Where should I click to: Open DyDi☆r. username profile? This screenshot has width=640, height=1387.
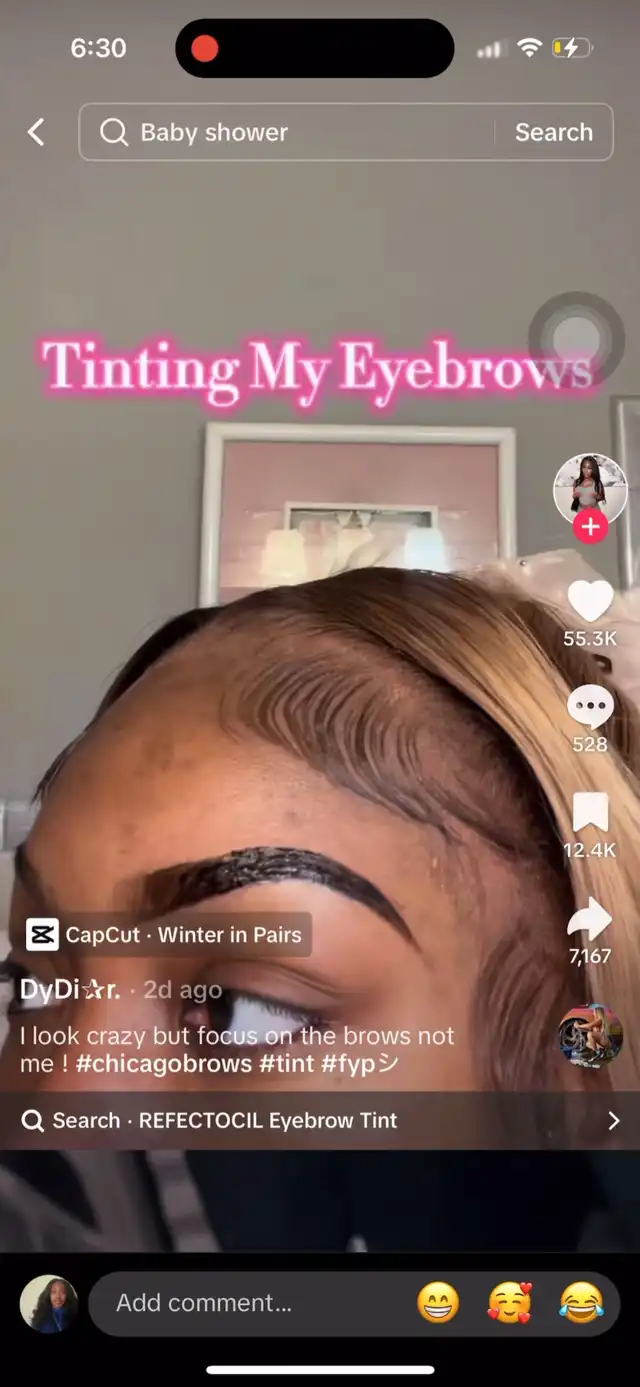point(70,990)
